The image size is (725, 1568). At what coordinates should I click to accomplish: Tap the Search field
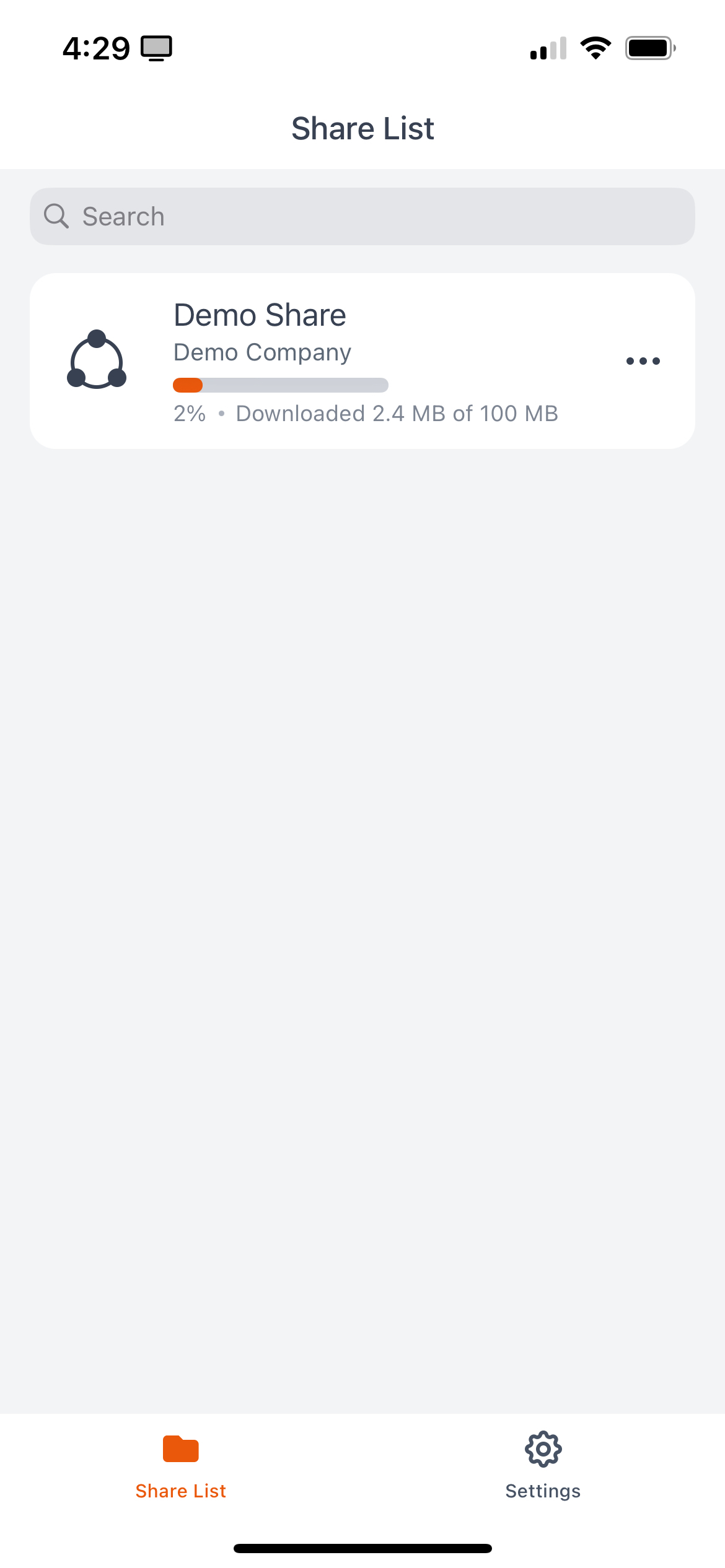click(362, 216)
